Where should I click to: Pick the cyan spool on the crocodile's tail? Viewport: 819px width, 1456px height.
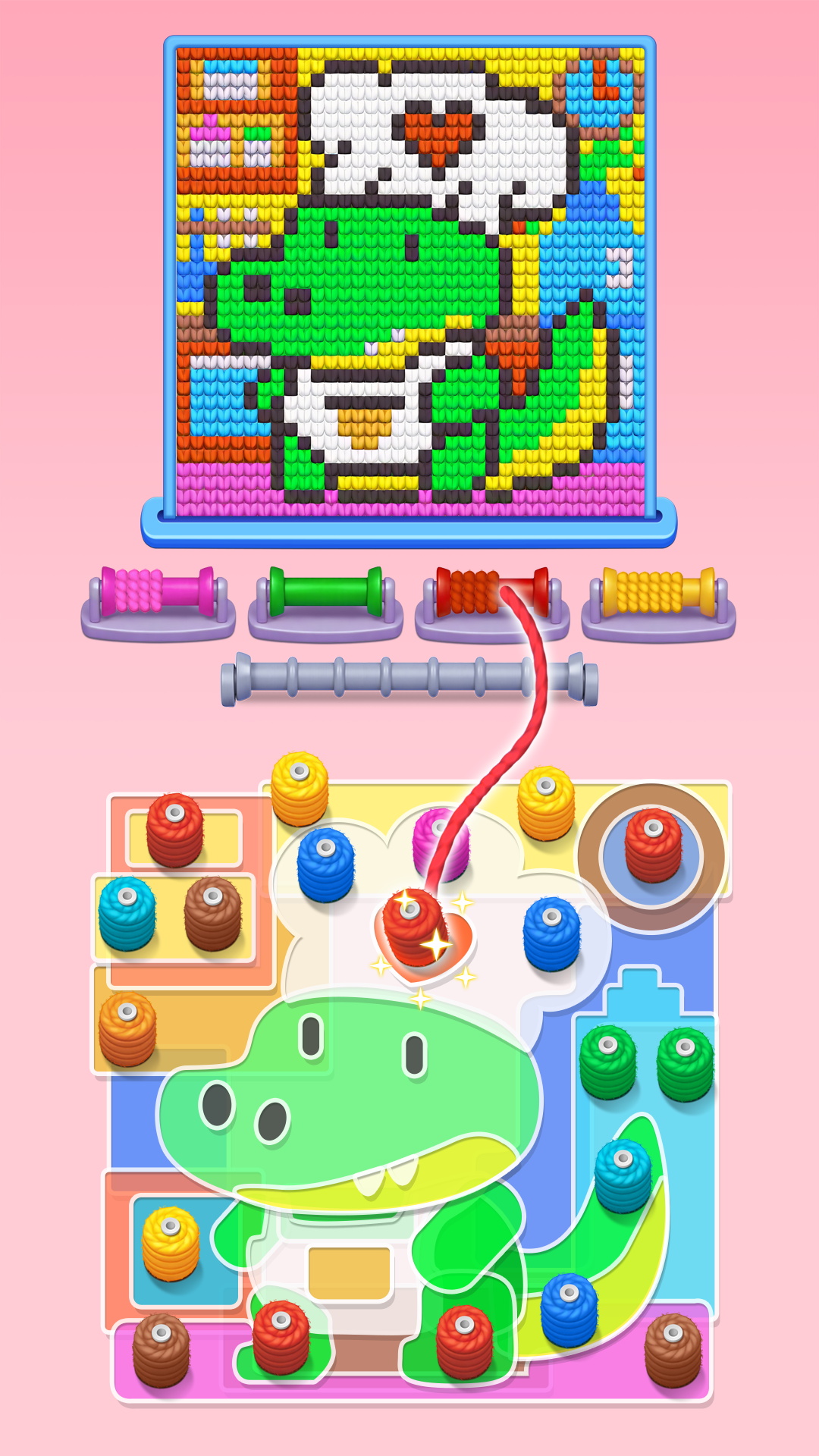623,1175
